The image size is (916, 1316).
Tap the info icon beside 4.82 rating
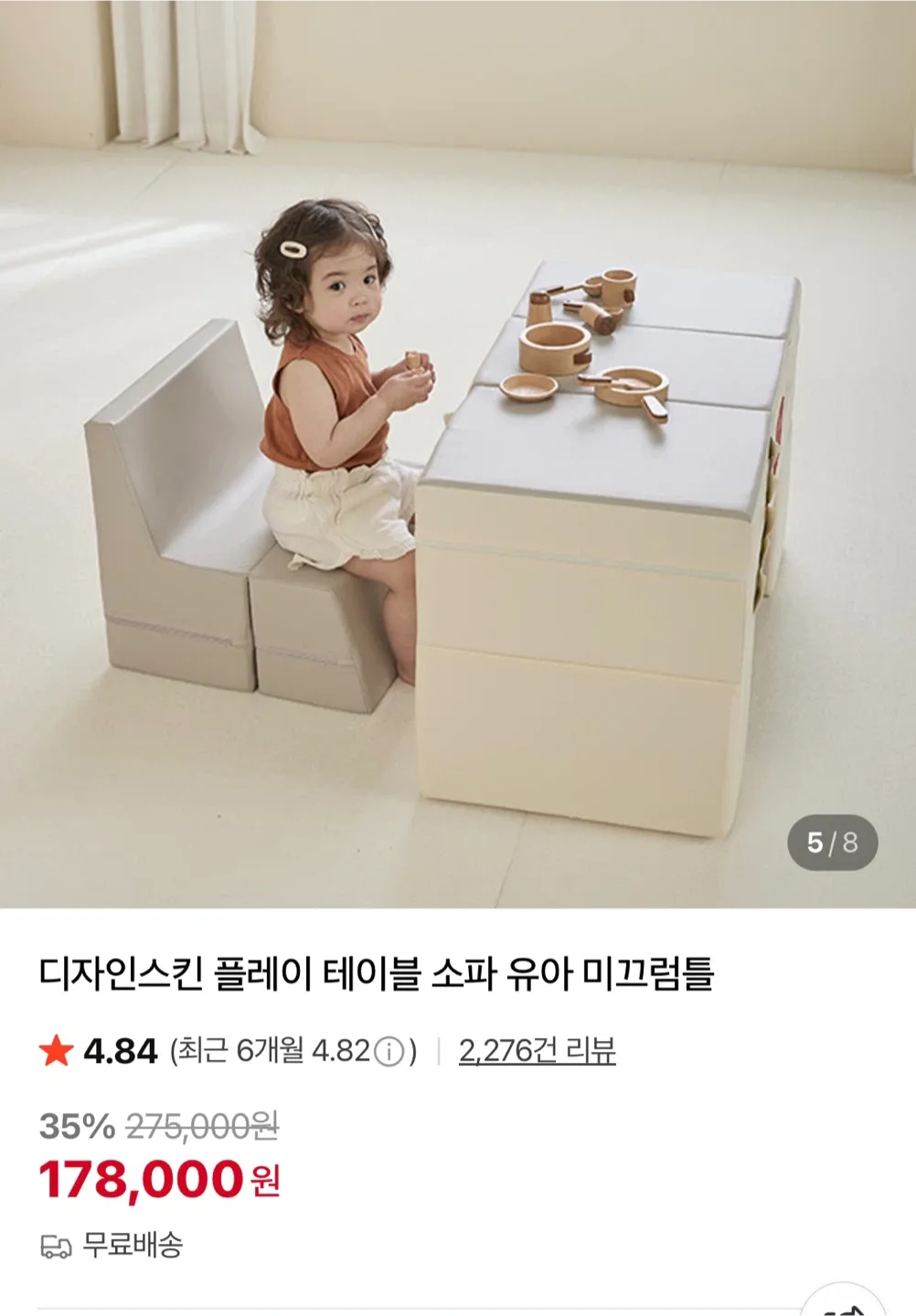point(389,1052)
